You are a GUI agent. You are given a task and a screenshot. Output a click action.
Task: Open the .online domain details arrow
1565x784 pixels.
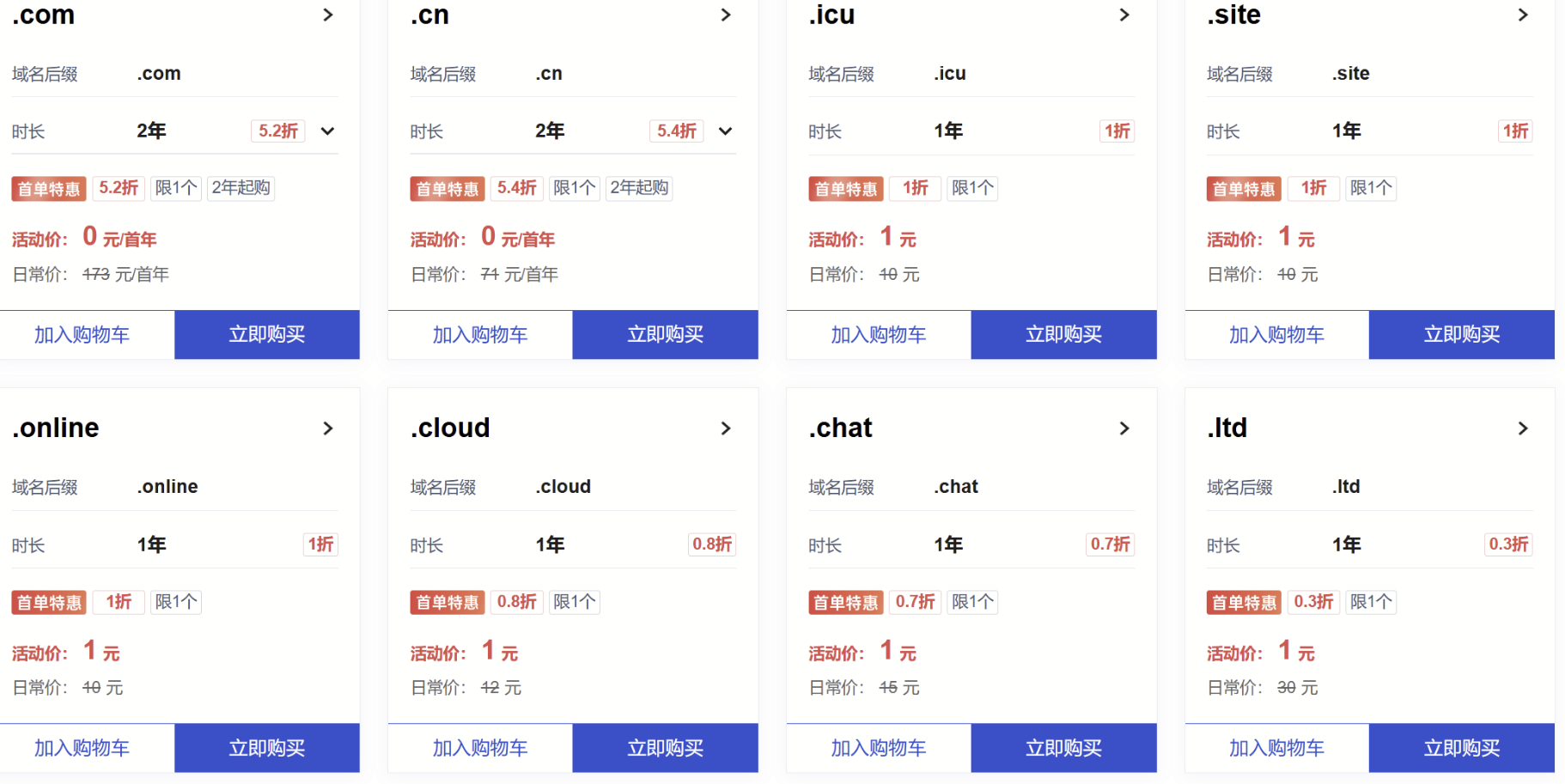327,428
